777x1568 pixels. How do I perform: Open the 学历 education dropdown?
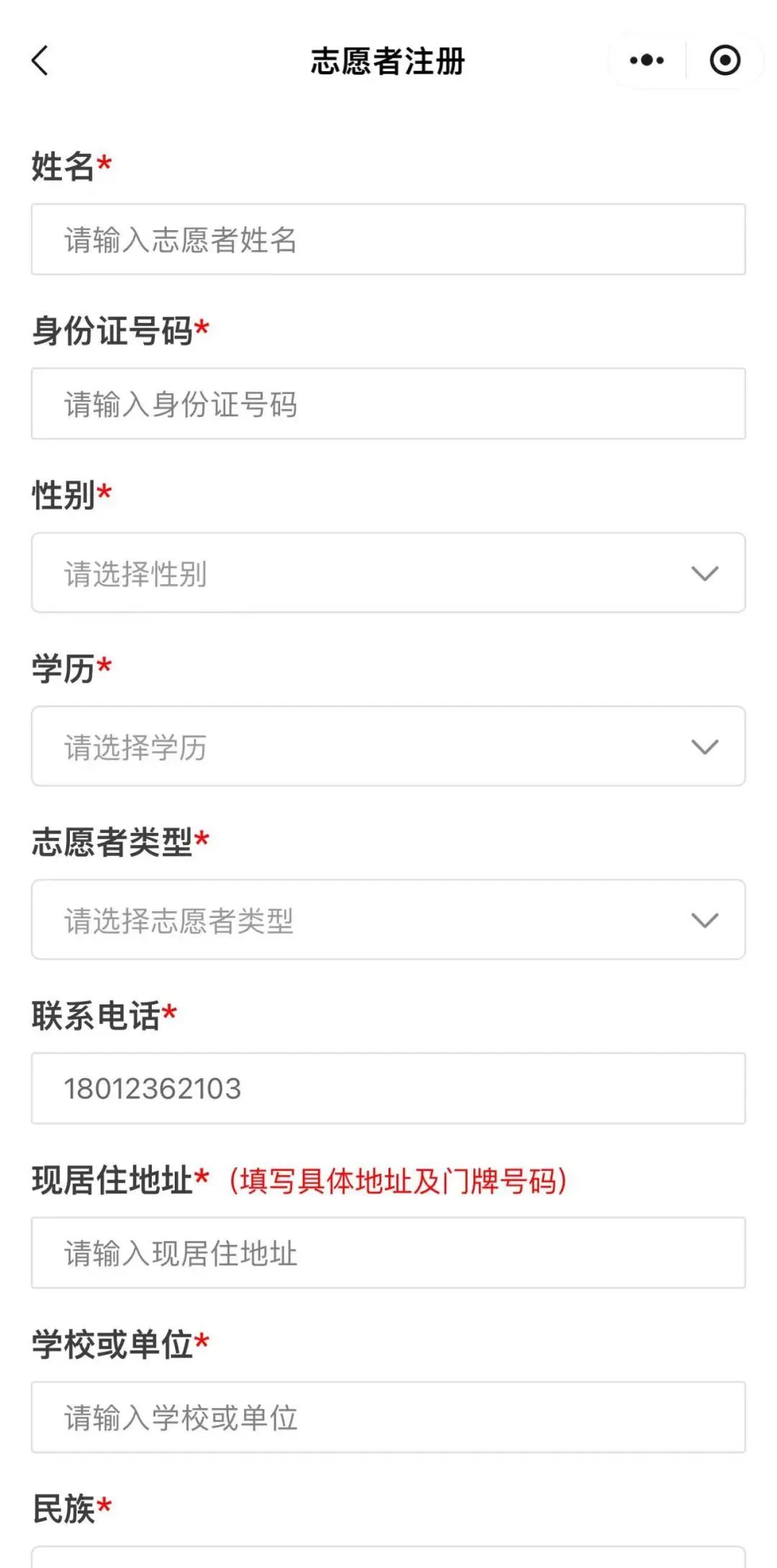388,747
